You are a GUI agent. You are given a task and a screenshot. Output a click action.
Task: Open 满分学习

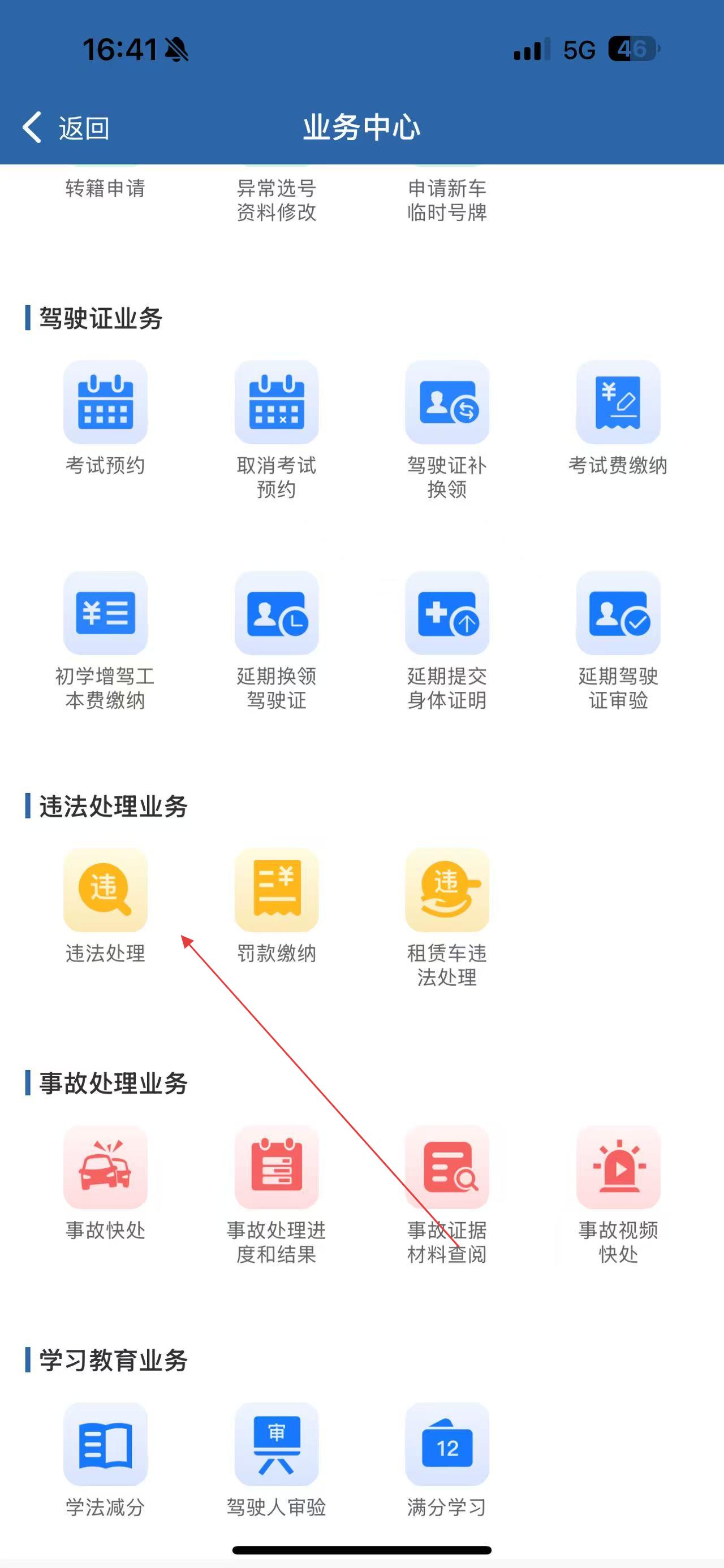point(447,1444)
